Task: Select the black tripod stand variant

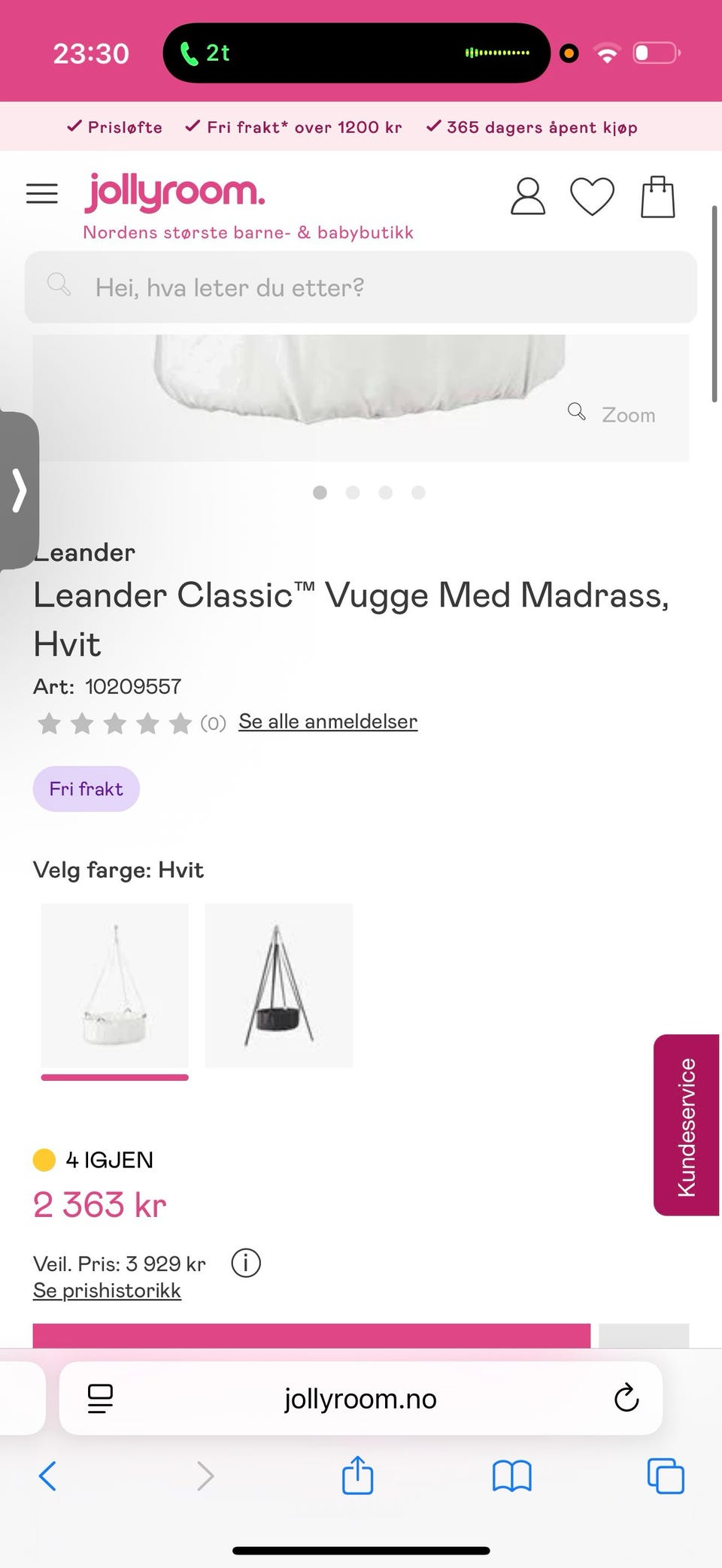Action: [x=278, y=986]
